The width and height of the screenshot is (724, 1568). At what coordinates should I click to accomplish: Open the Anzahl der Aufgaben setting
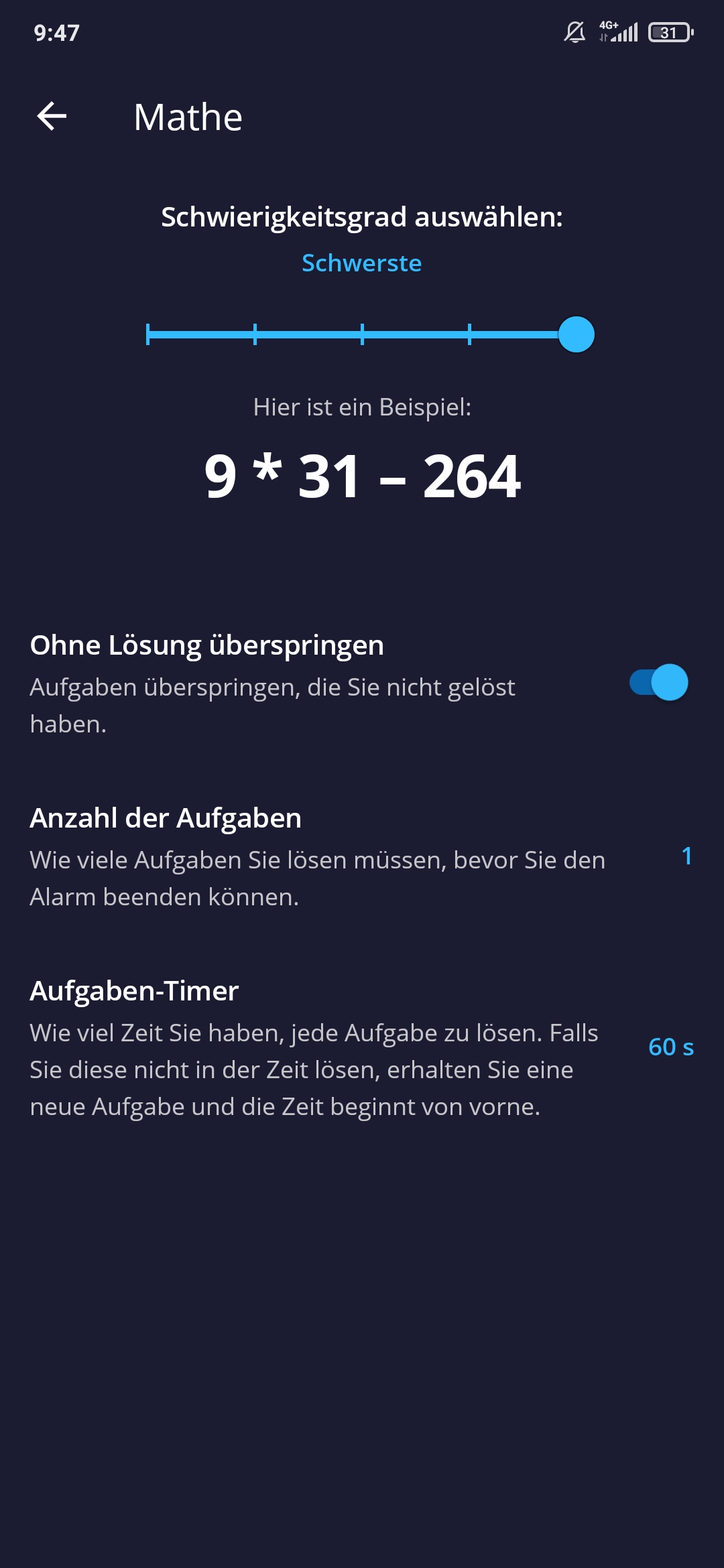(x=362, y=856)
